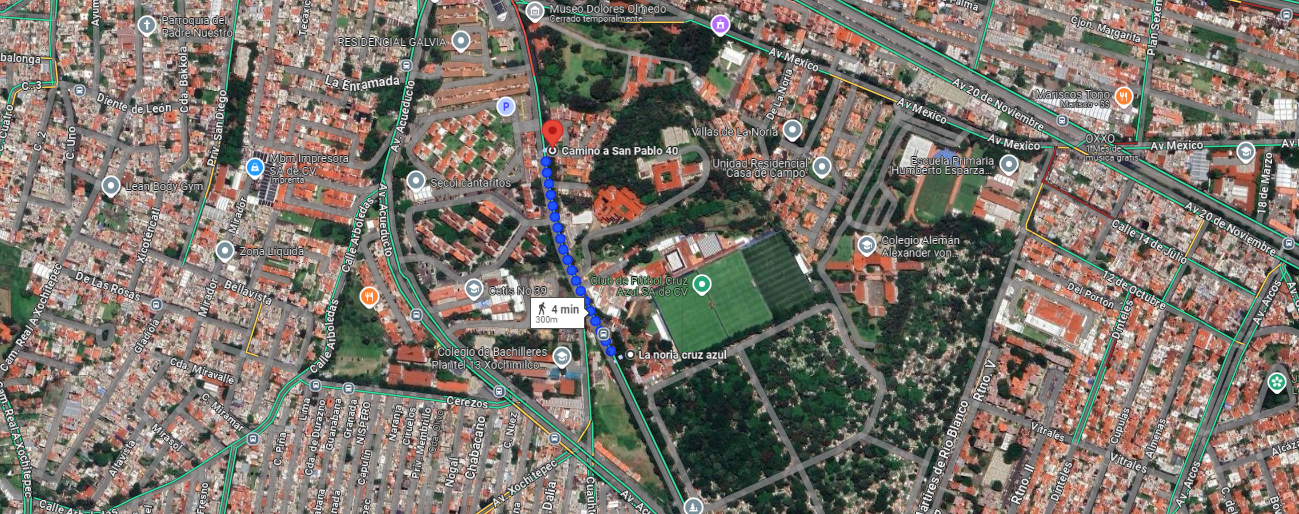
Task: Tap the Escuela Primaria Humberto Esparza marker
Action: click(1009, 165)
